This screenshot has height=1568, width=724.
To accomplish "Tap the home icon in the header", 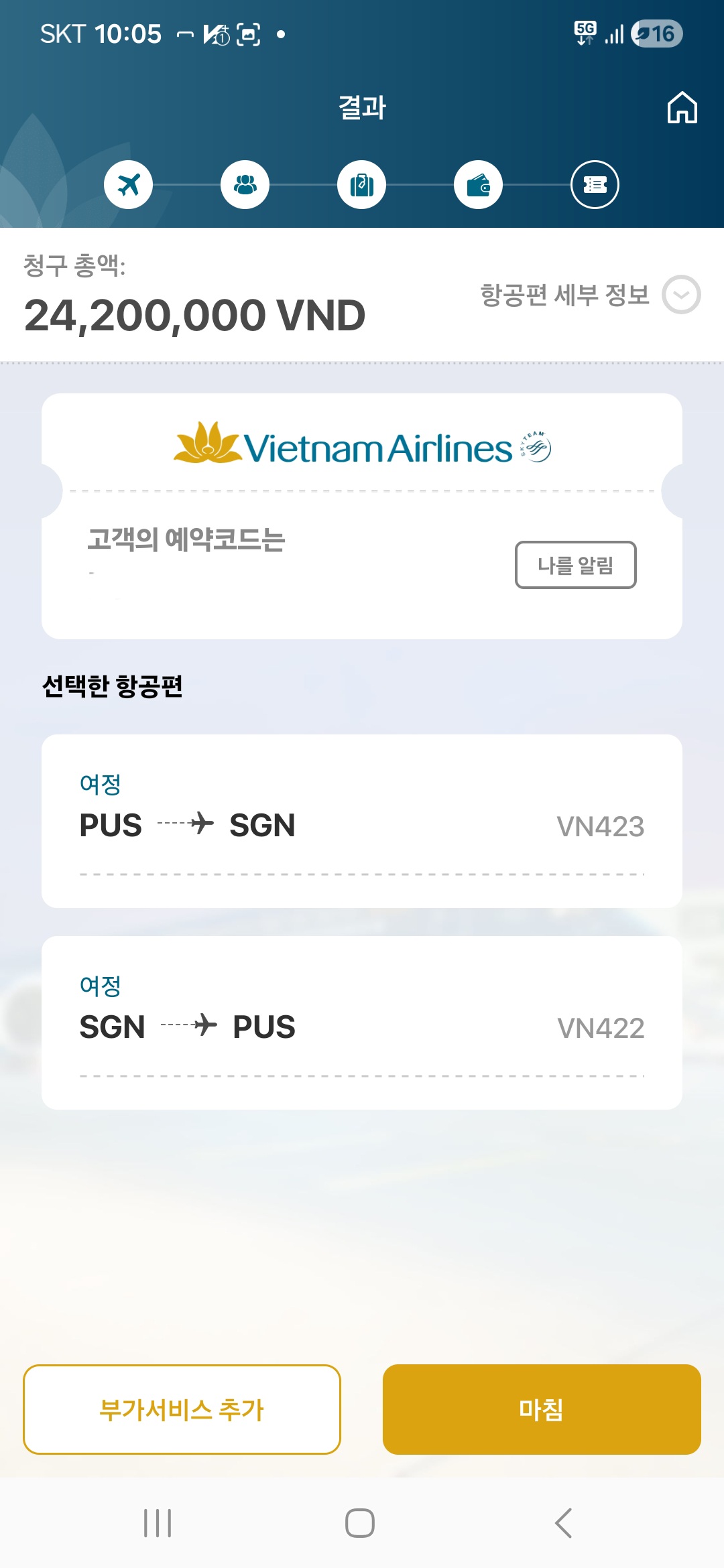I will 682,107.
